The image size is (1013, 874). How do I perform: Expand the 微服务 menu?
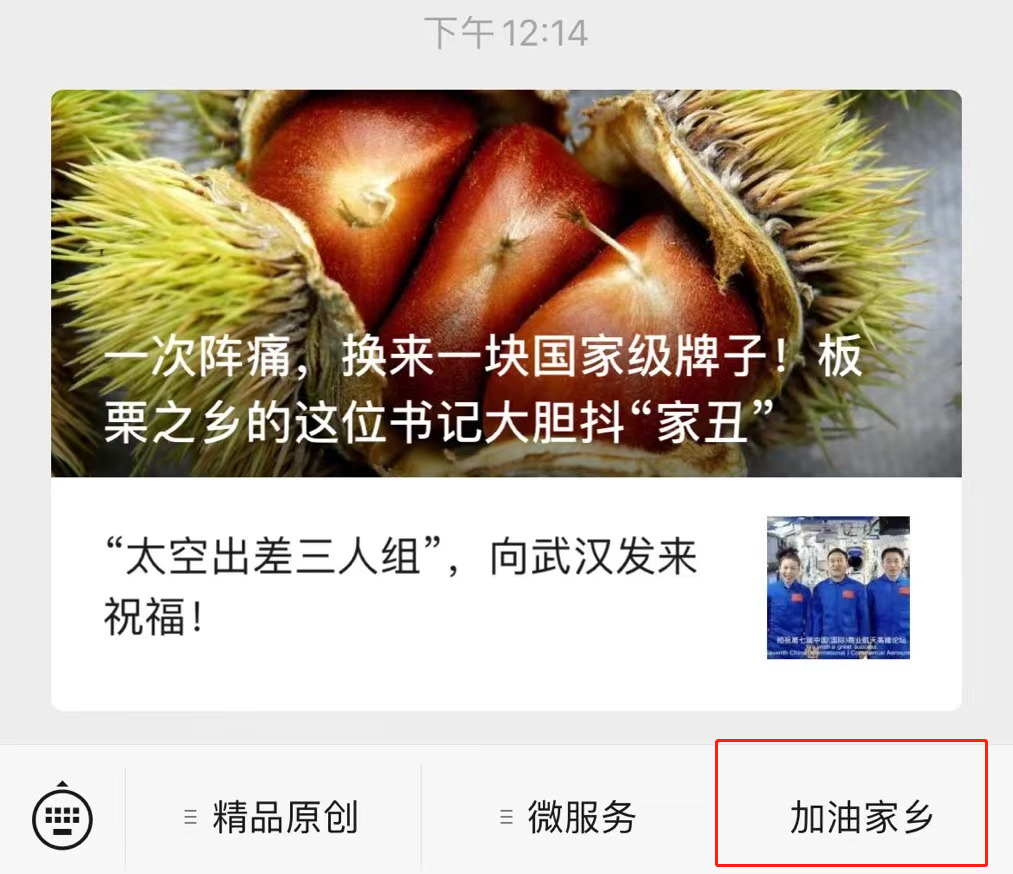pos(568,818)
